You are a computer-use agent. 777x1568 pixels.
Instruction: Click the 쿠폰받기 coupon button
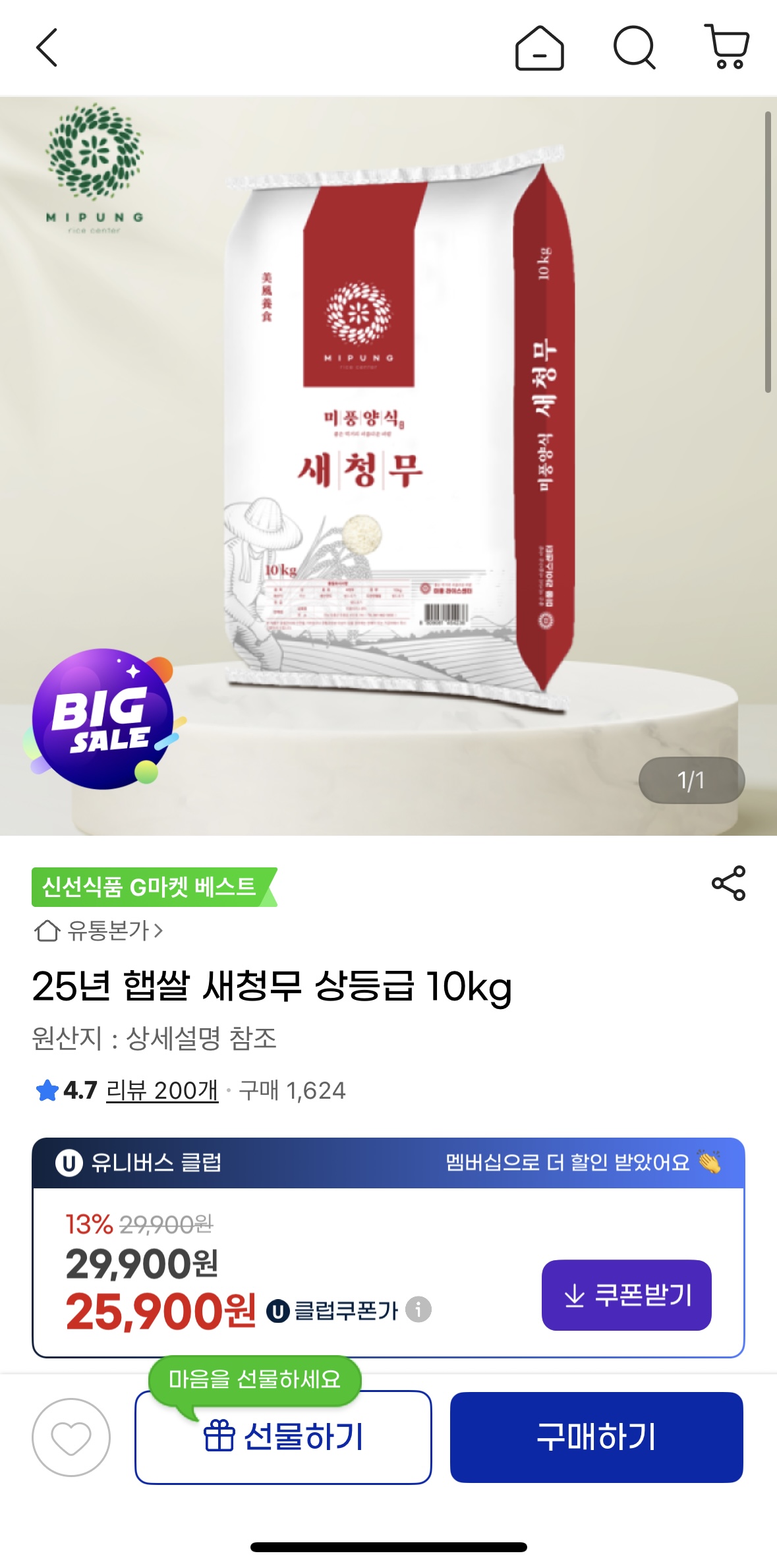tap(626, 1295)
